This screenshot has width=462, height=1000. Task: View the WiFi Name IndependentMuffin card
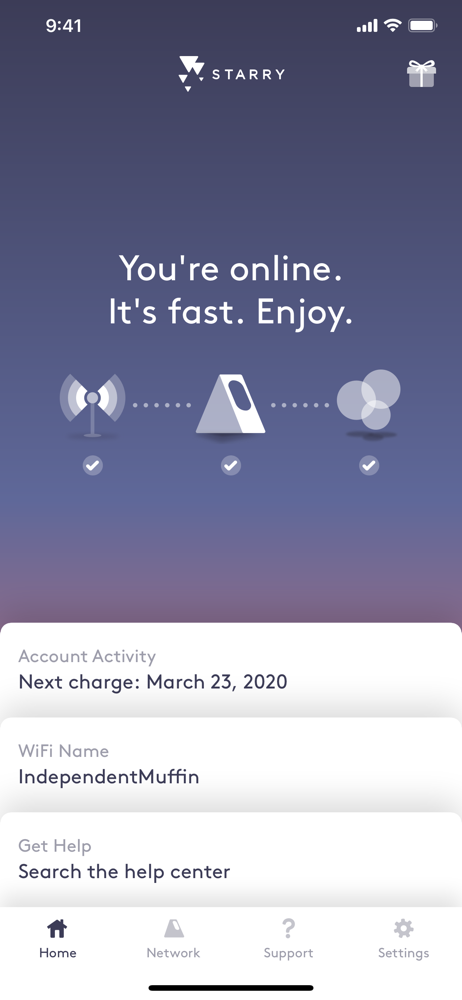pos(231,765)
